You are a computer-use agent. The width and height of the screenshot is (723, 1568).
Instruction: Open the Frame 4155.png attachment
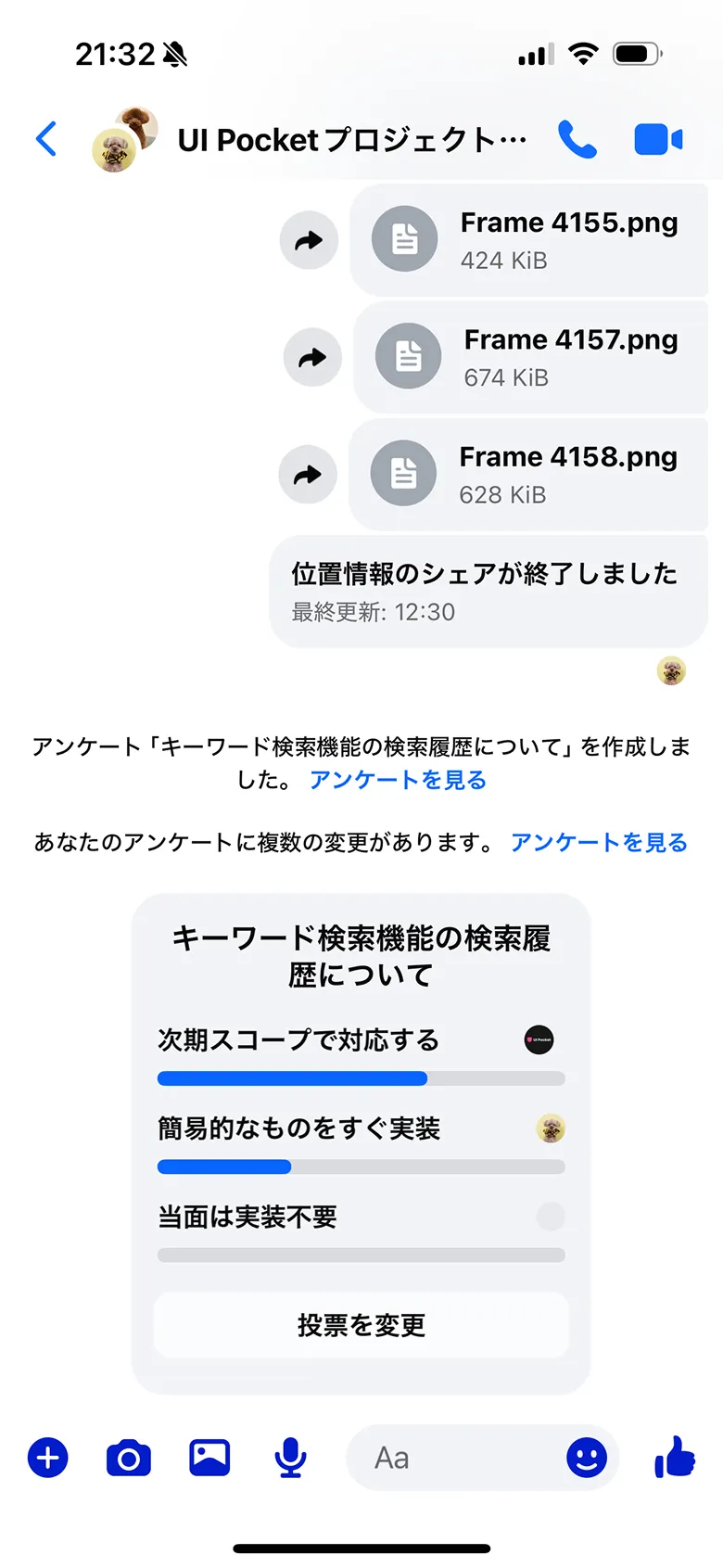tap(528, 240)
